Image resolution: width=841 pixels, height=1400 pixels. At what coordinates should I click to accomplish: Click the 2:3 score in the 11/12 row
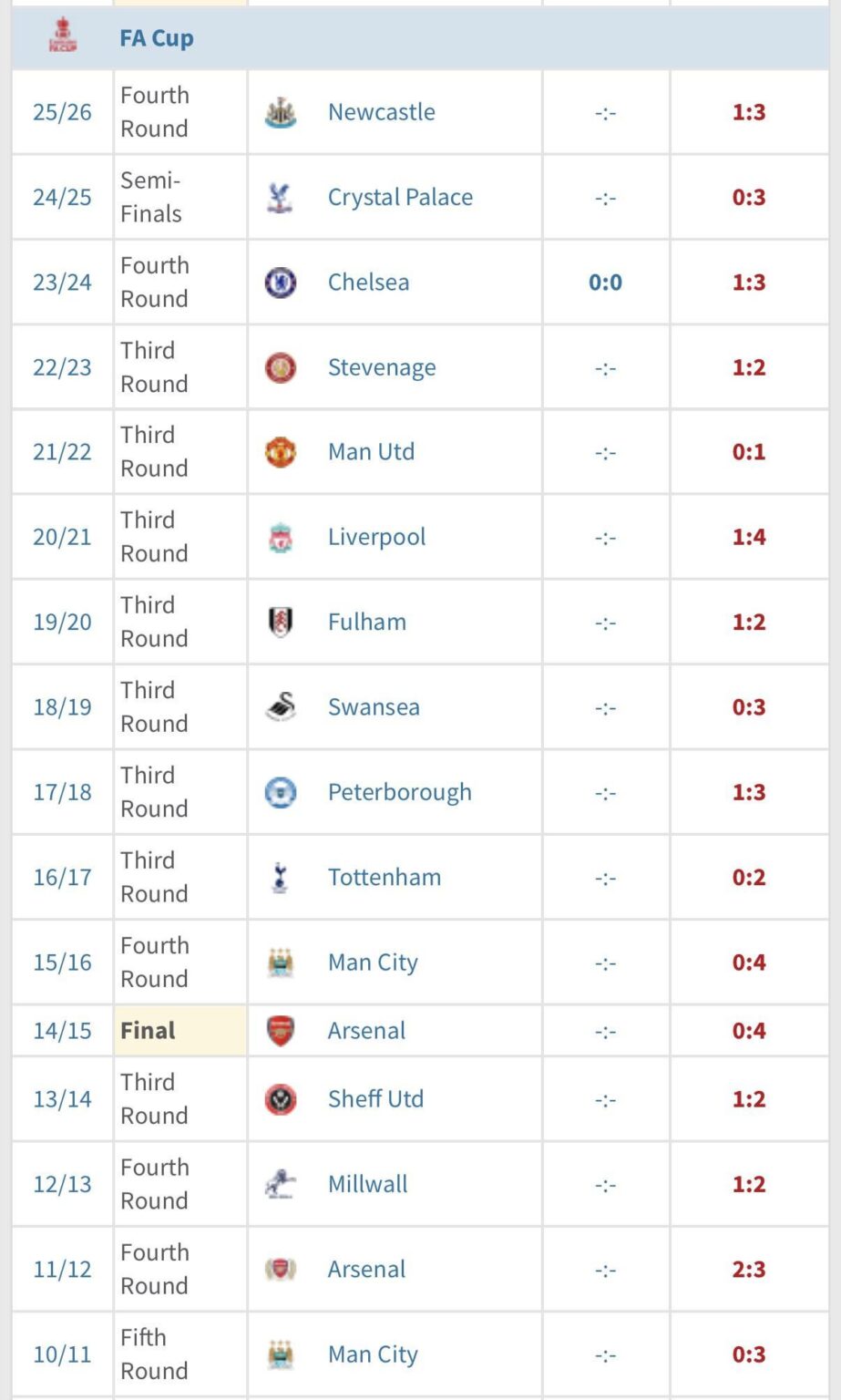click(749, 1269)
